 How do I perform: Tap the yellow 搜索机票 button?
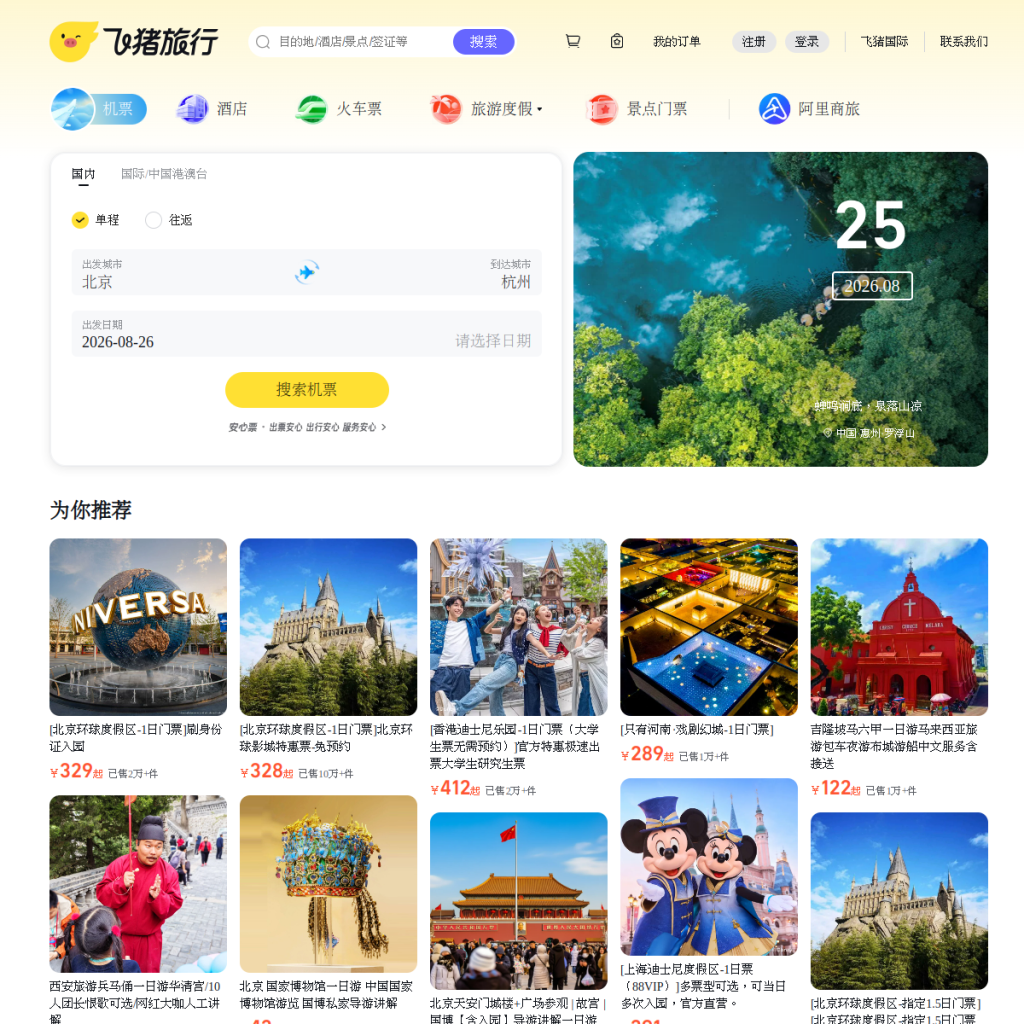click(307, 390)
